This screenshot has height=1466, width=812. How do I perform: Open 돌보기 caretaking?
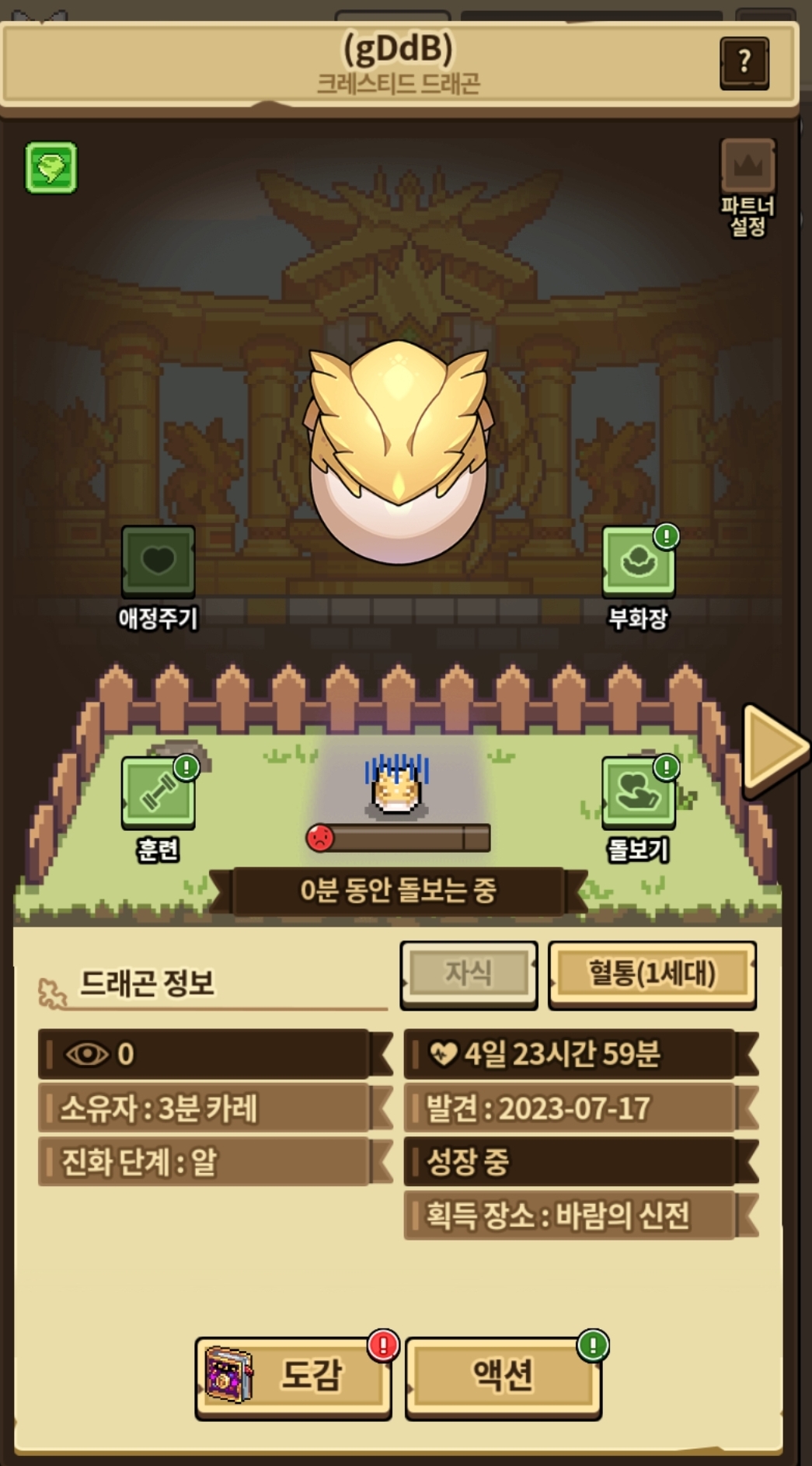(x=638, y=794)
